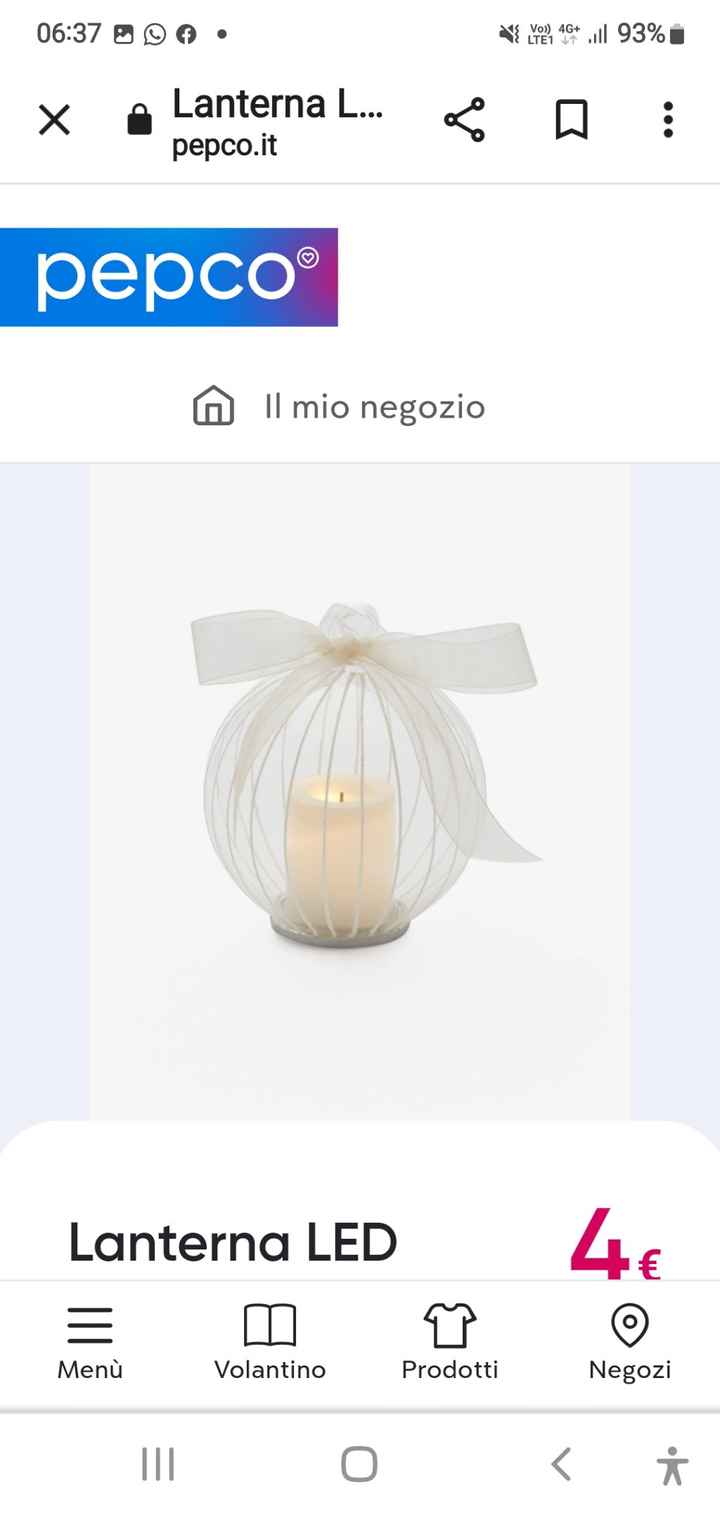Enable accessibility via the person icon
Image resolution: width=720 pixels, height=1520 pixels.
[x=672, y=1460]
